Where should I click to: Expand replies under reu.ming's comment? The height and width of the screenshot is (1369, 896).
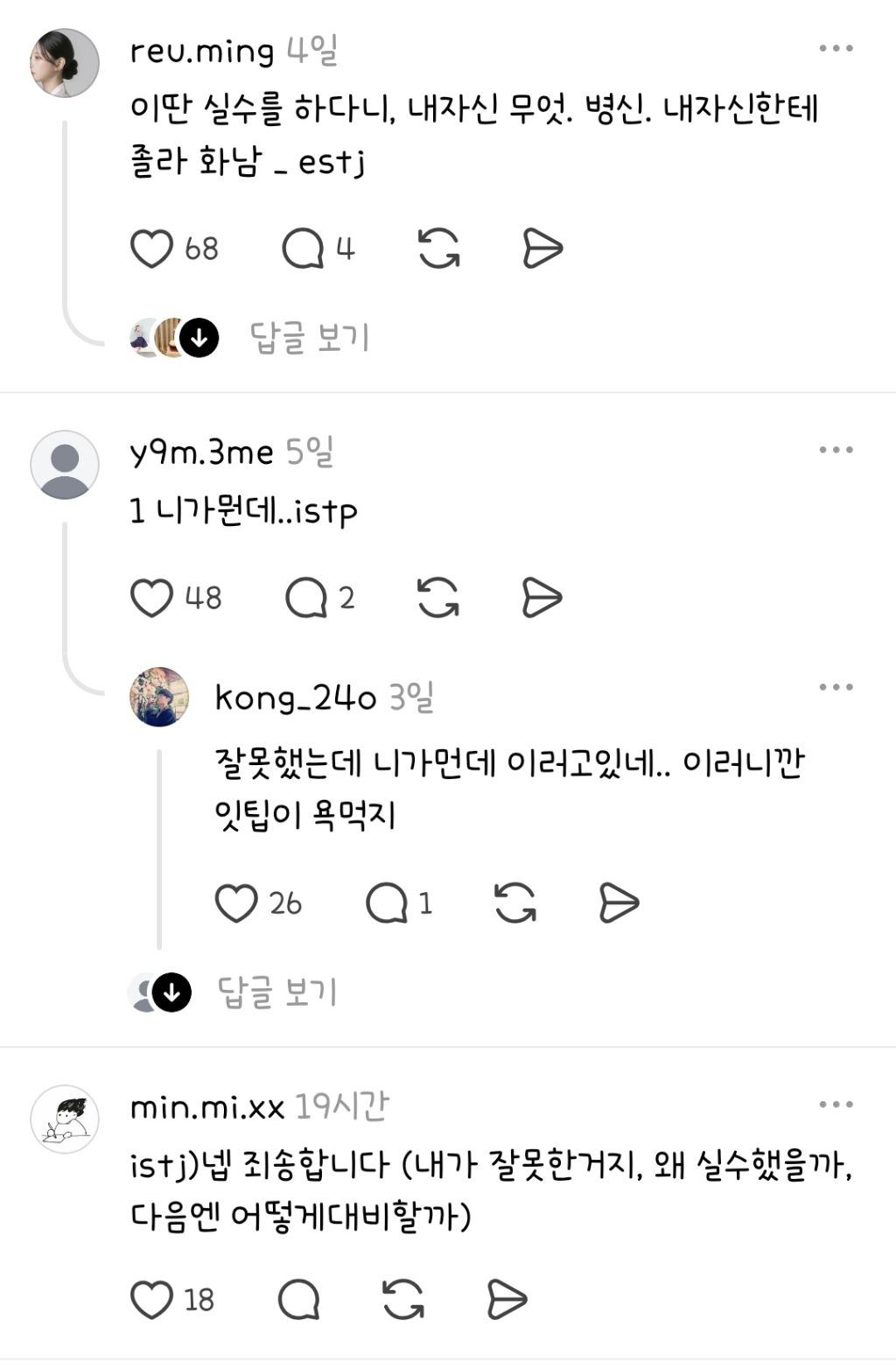(x=310, y=337)
